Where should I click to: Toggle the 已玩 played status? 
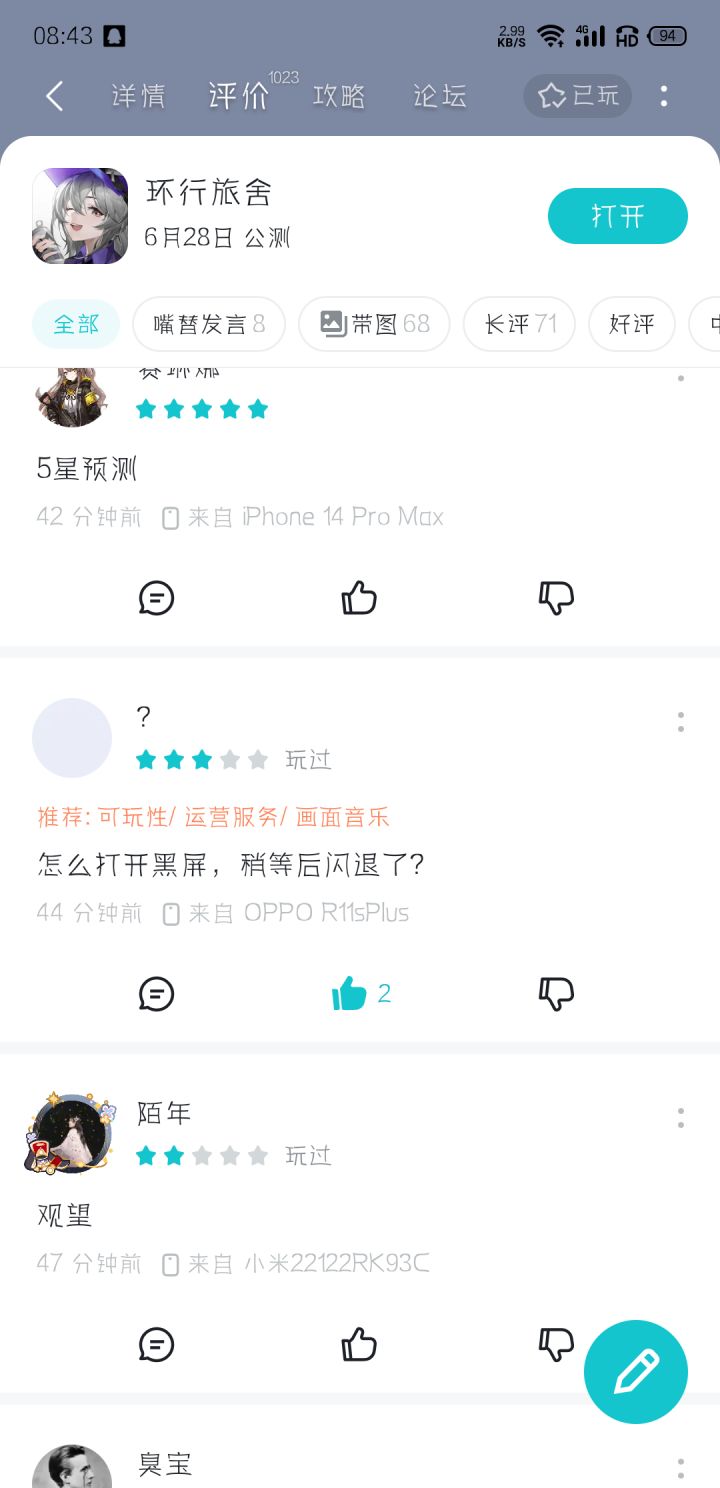click(x=577, y=96)
